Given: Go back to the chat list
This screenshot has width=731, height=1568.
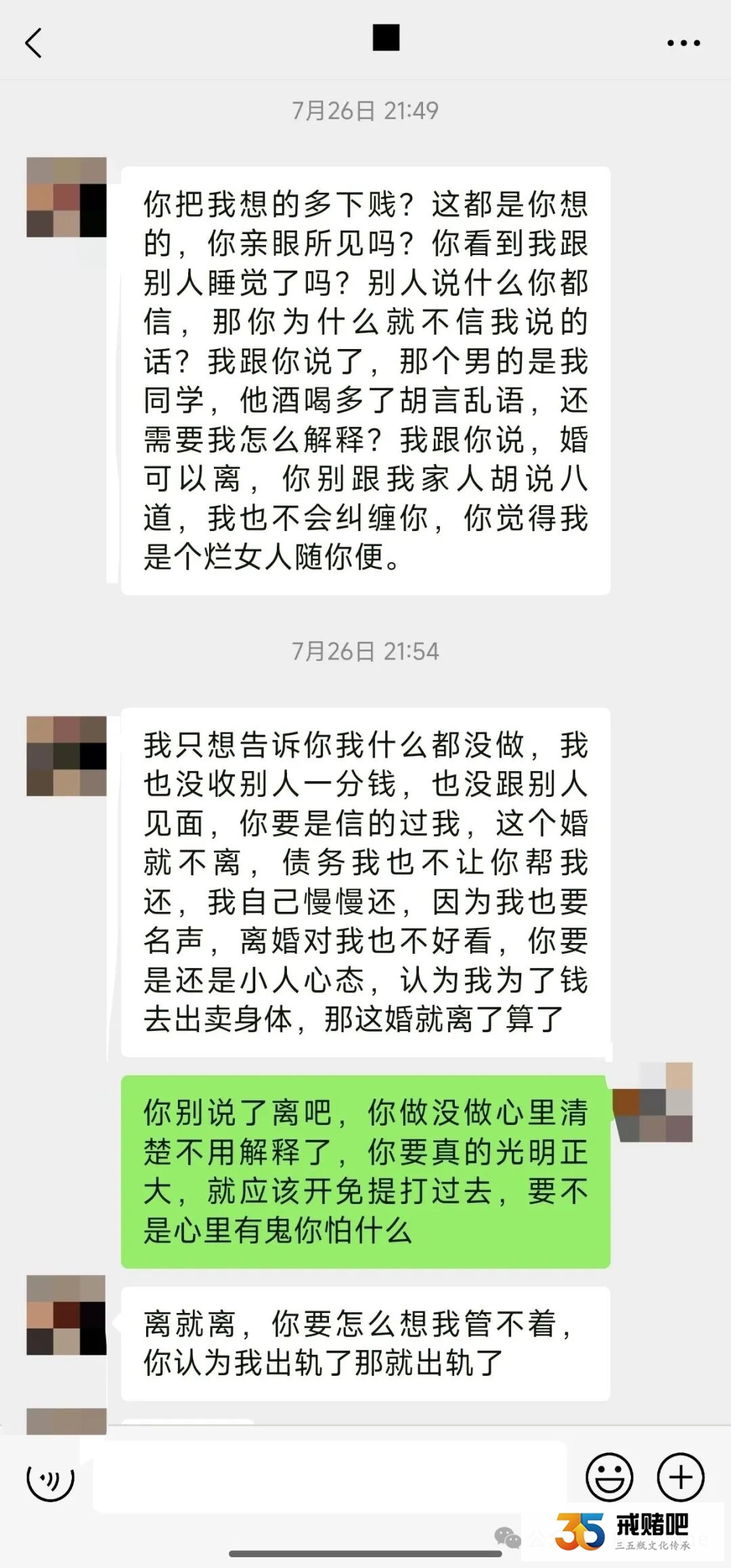Looking at the screenshot, I should pyautogui.click(x=34, y=43).
